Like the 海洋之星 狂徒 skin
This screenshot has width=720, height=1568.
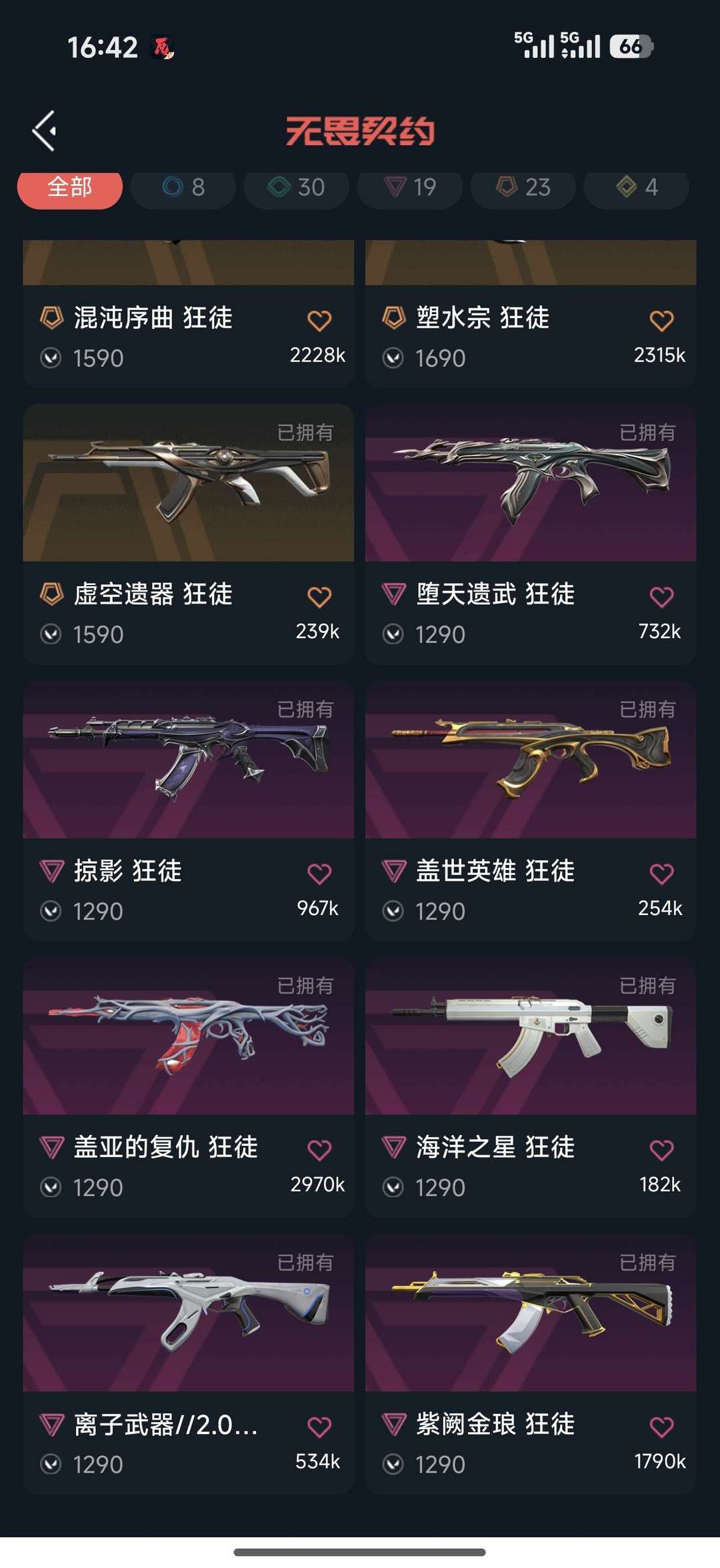[661, 1150]
